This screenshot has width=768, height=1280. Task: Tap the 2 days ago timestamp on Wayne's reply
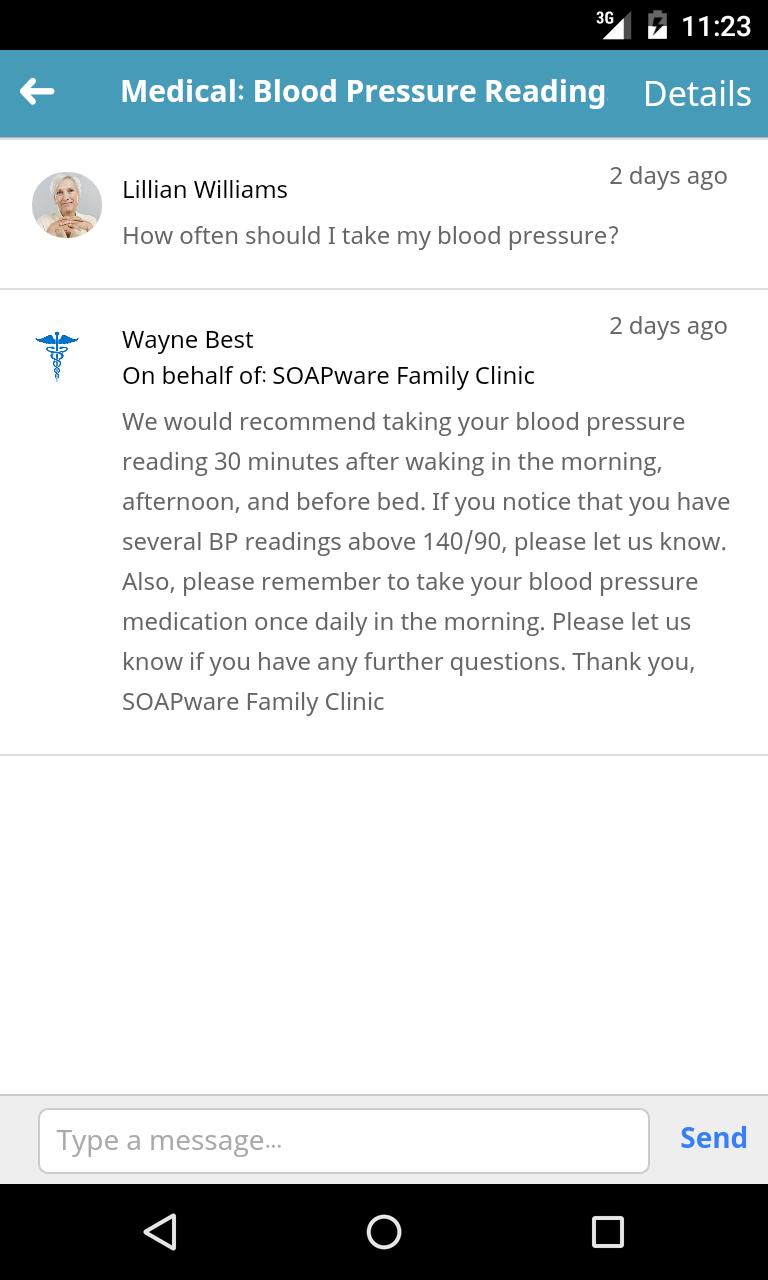click(668, 325)
